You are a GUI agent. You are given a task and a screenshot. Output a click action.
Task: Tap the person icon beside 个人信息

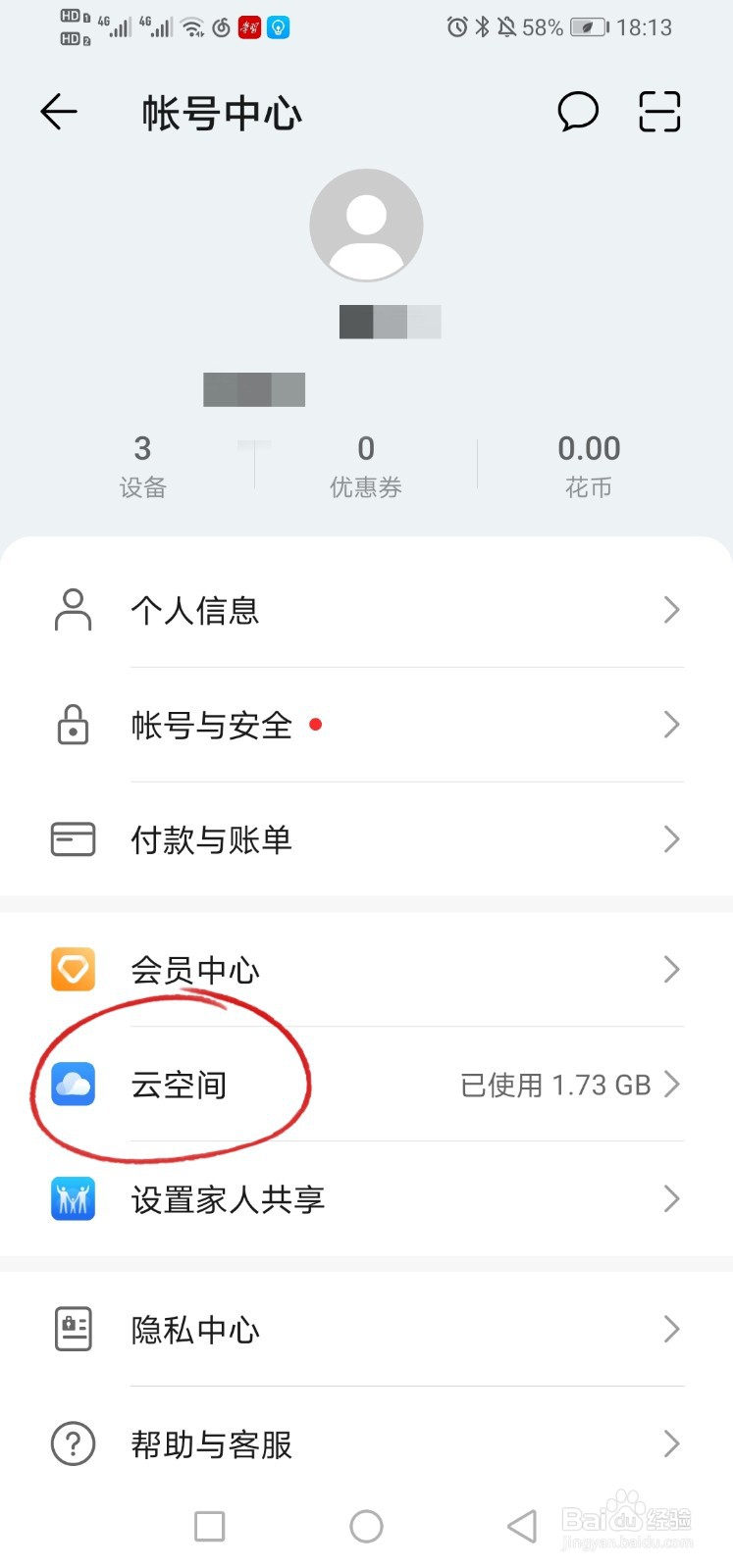tap(72, 610)
